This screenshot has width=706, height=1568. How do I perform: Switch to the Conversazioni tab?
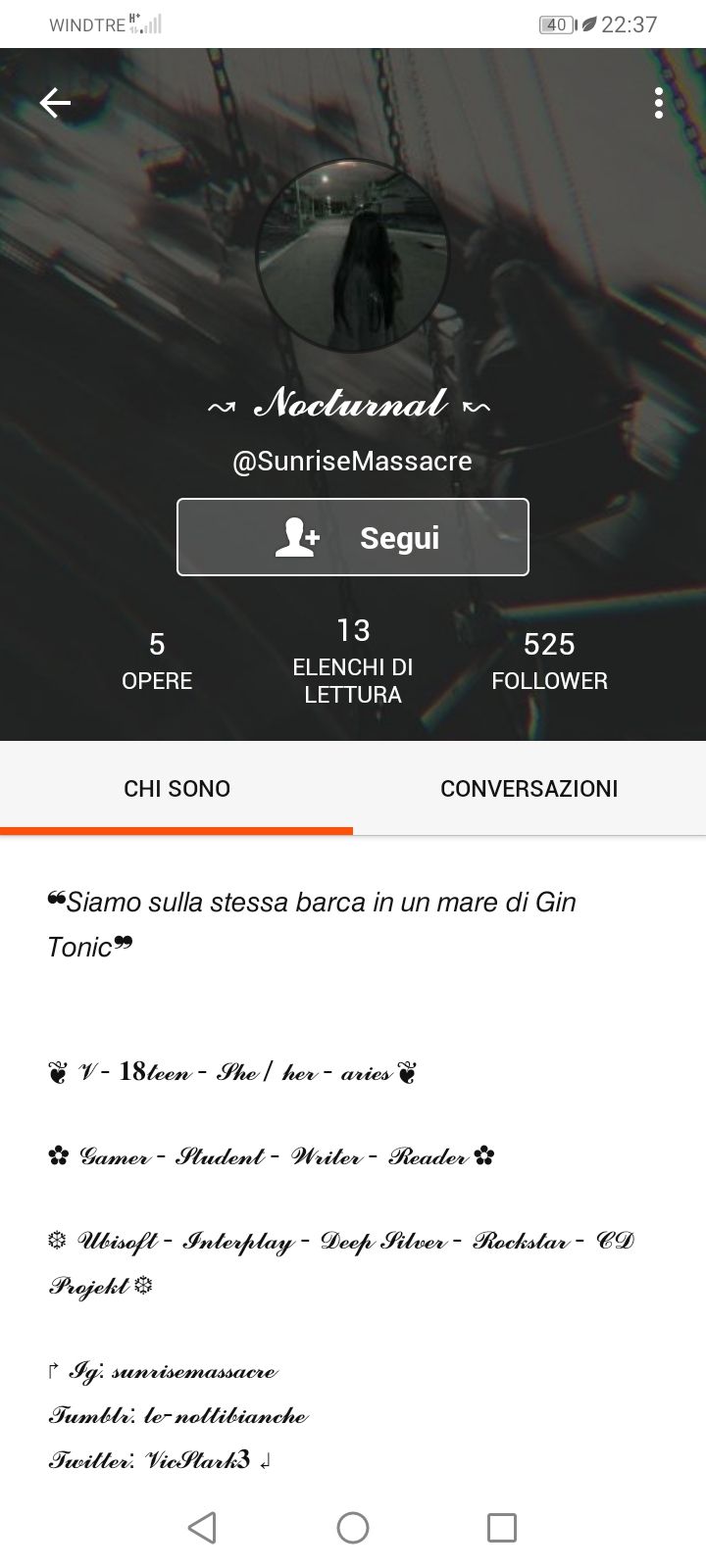point(529,789)
